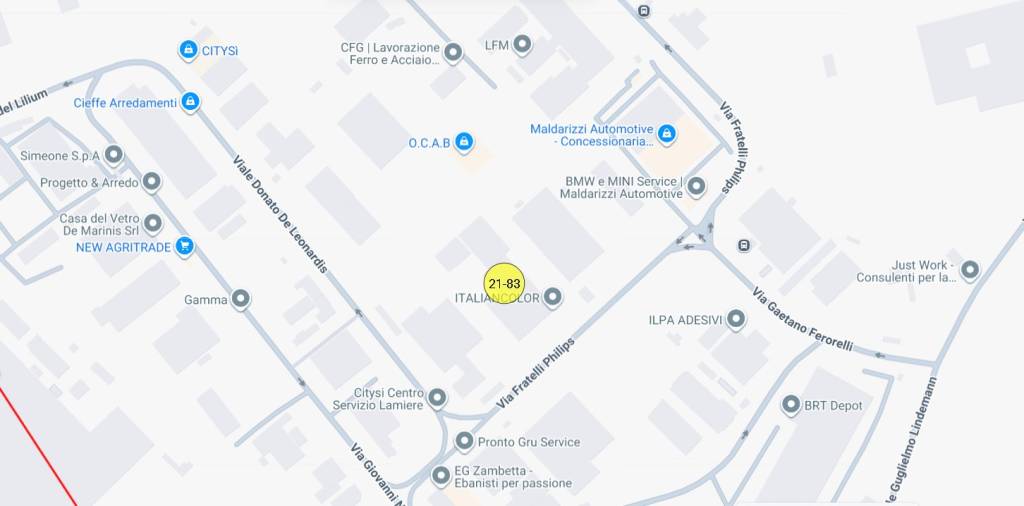Viewport: 1024px width, 506px height.
Task: Open the O.C.A.B shop marker
Action: pos(463,142)
